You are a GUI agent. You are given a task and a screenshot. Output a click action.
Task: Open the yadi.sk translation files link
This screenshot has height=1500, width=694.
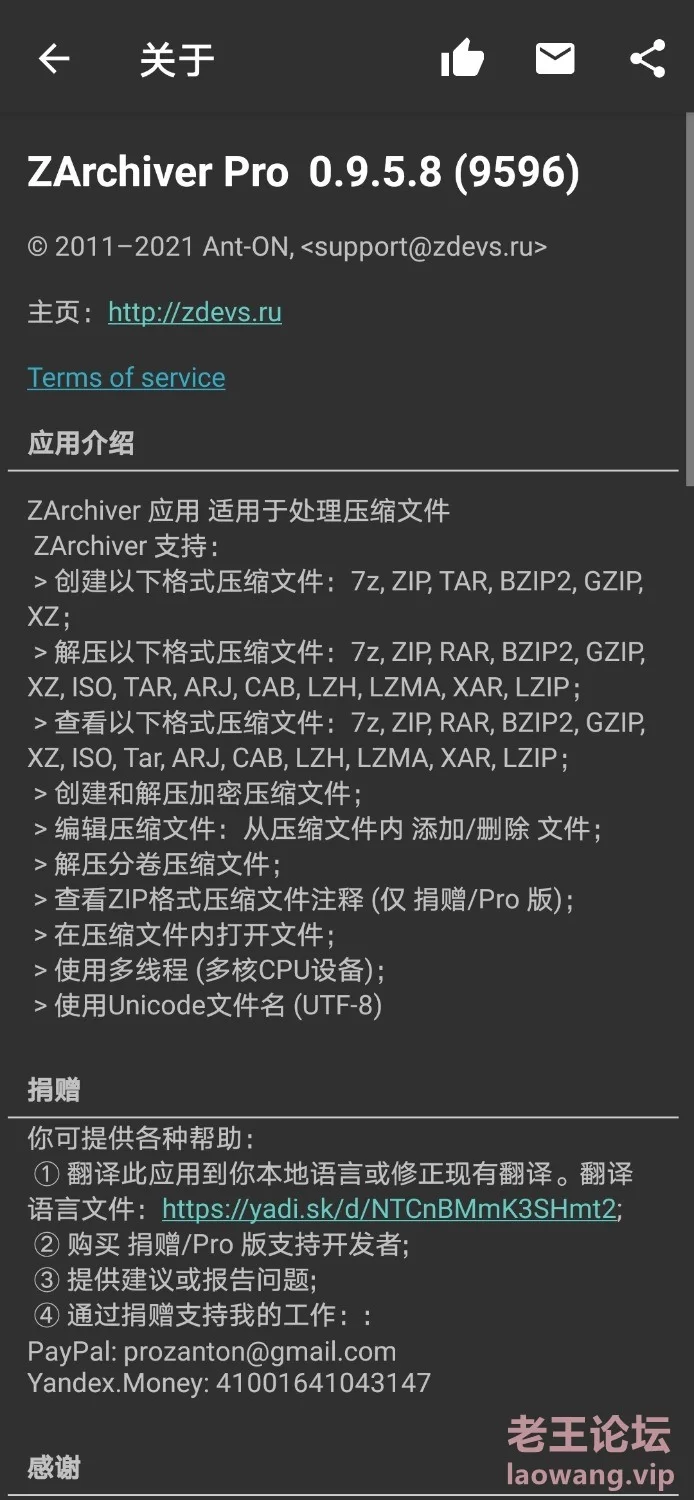point(389,1208)
